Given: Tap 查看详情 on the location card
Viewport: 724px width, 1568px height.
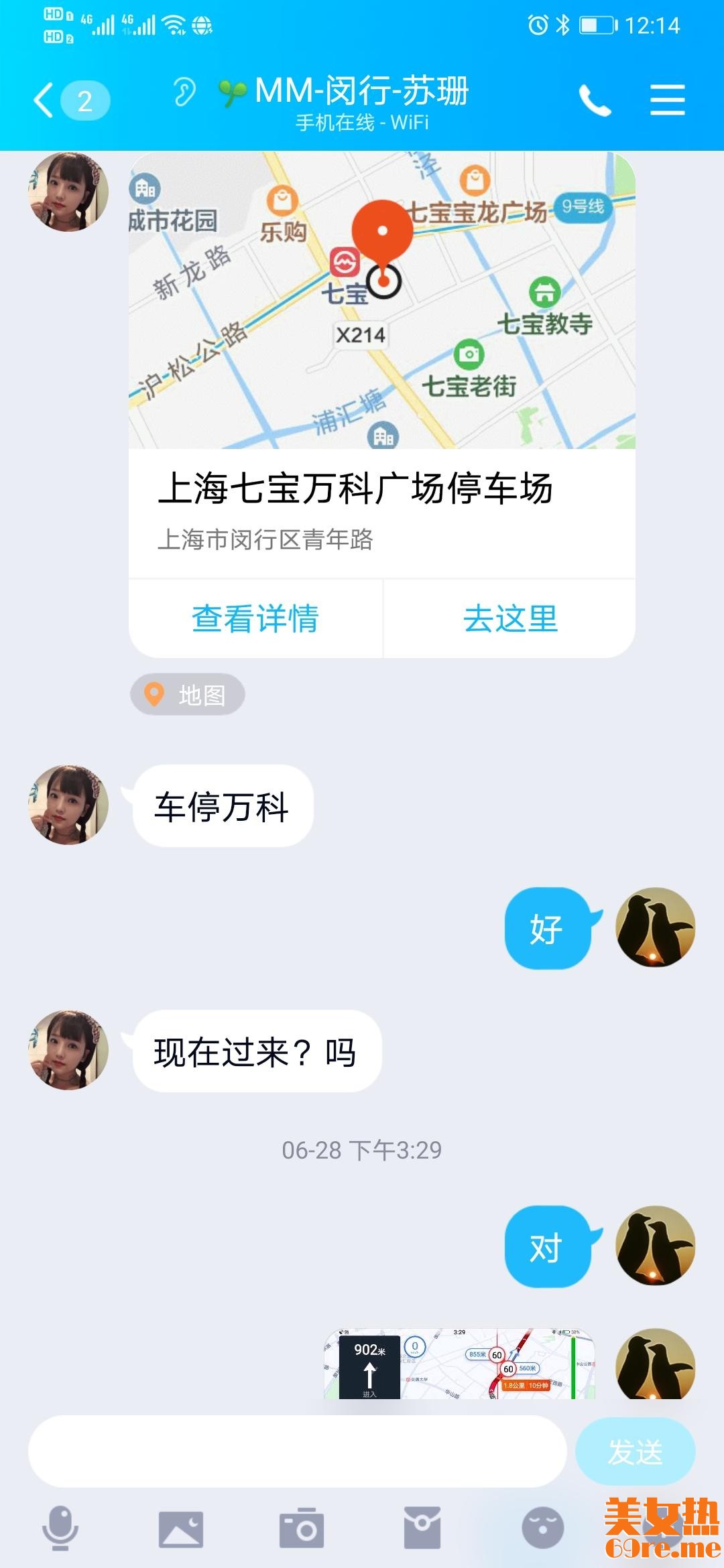Looking at the screenshot, I should click(255, 618).
